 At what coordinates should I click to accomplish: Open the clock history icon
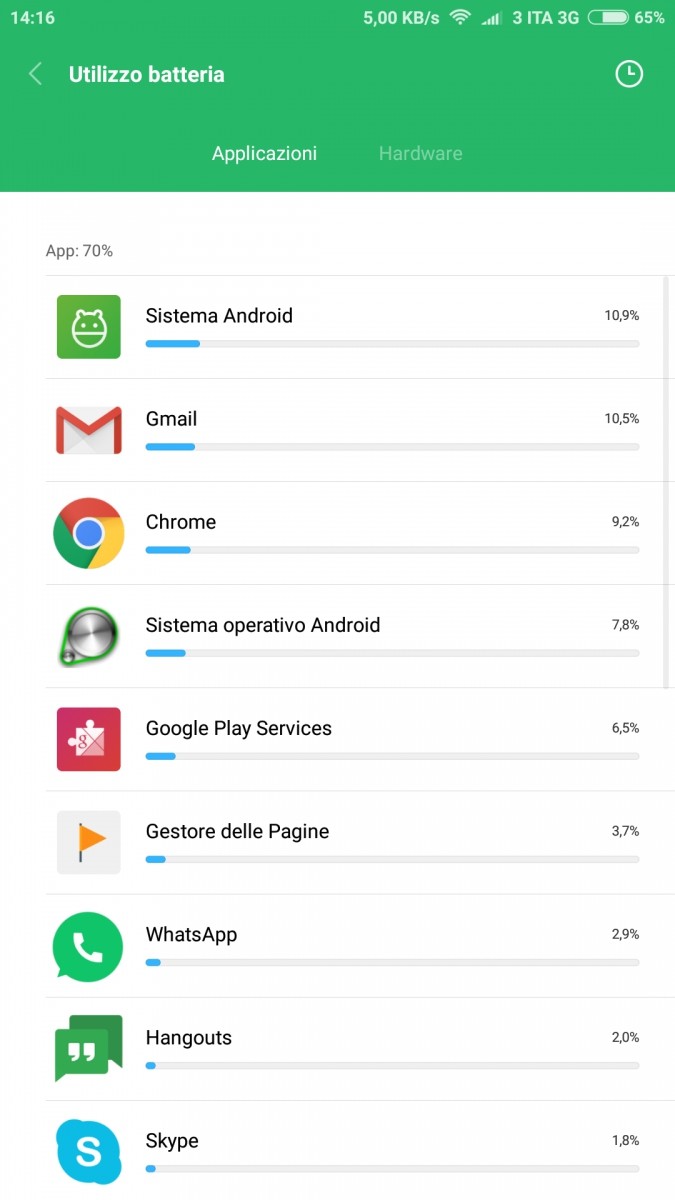pyautogui.click(x=628, y=74)
